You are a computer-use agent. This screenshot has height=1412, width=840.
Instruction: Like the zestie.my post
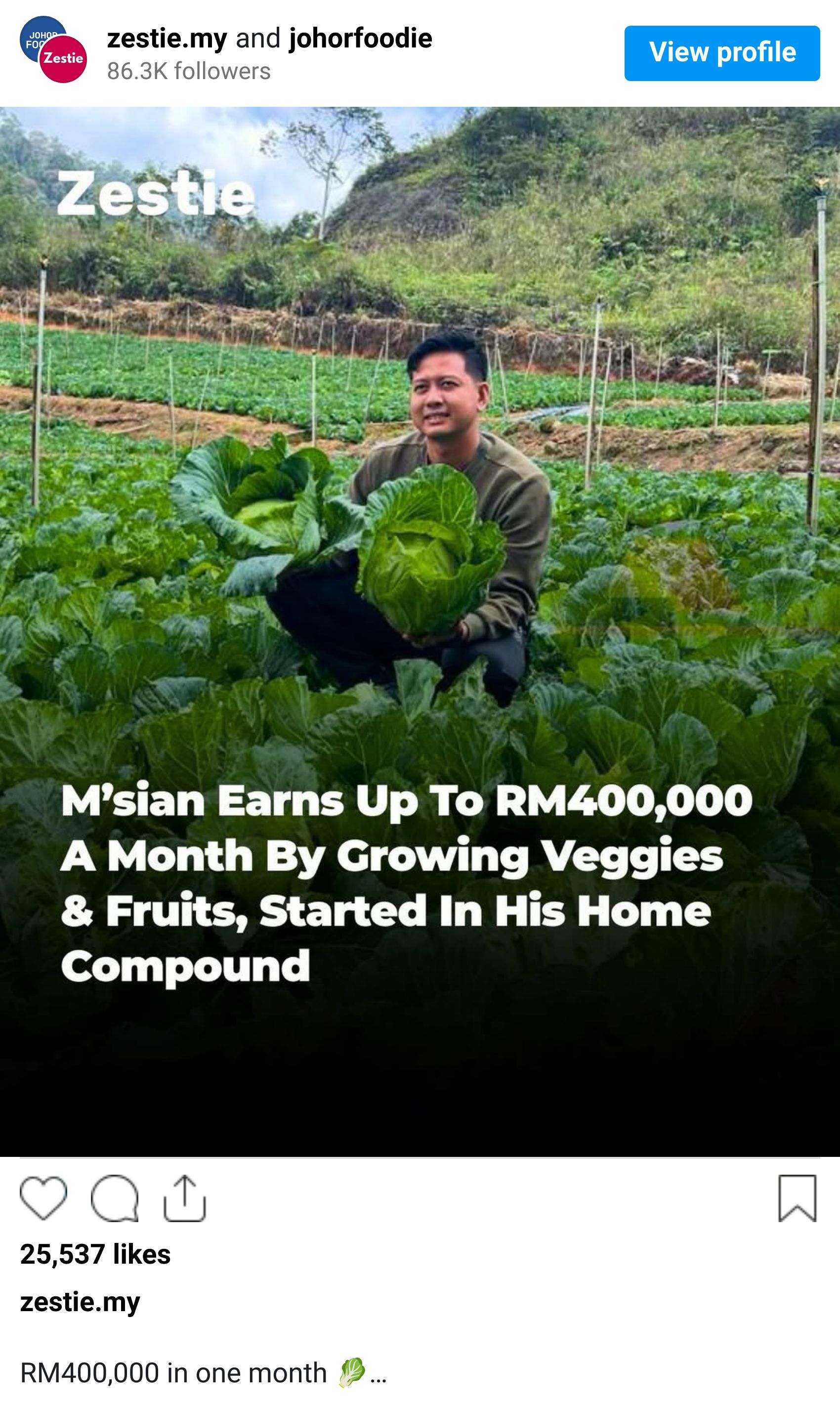pyautogui.click(x=43, y=1197)
